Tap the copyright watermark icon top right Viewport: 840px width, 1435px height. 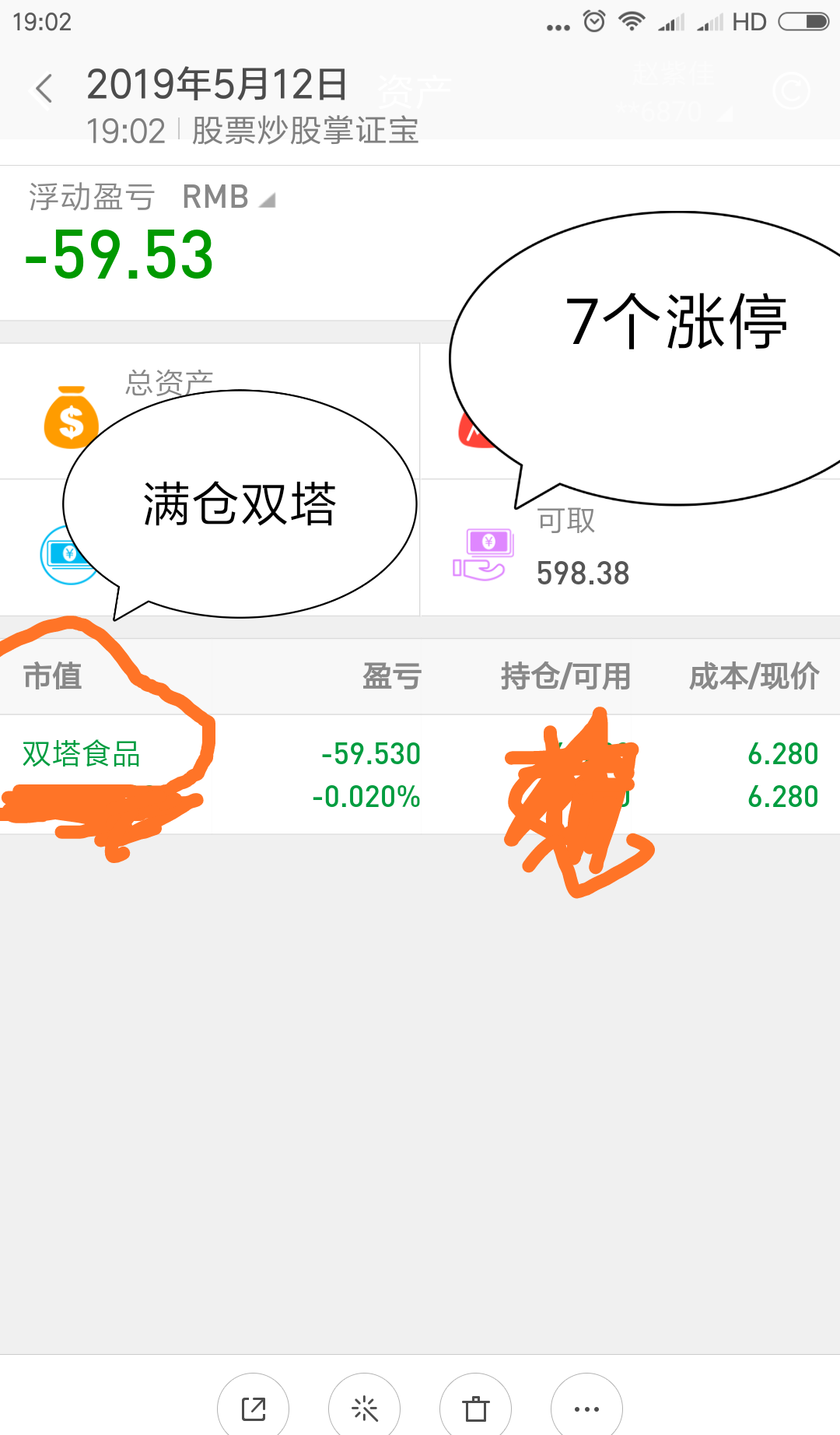pos(791,91)
